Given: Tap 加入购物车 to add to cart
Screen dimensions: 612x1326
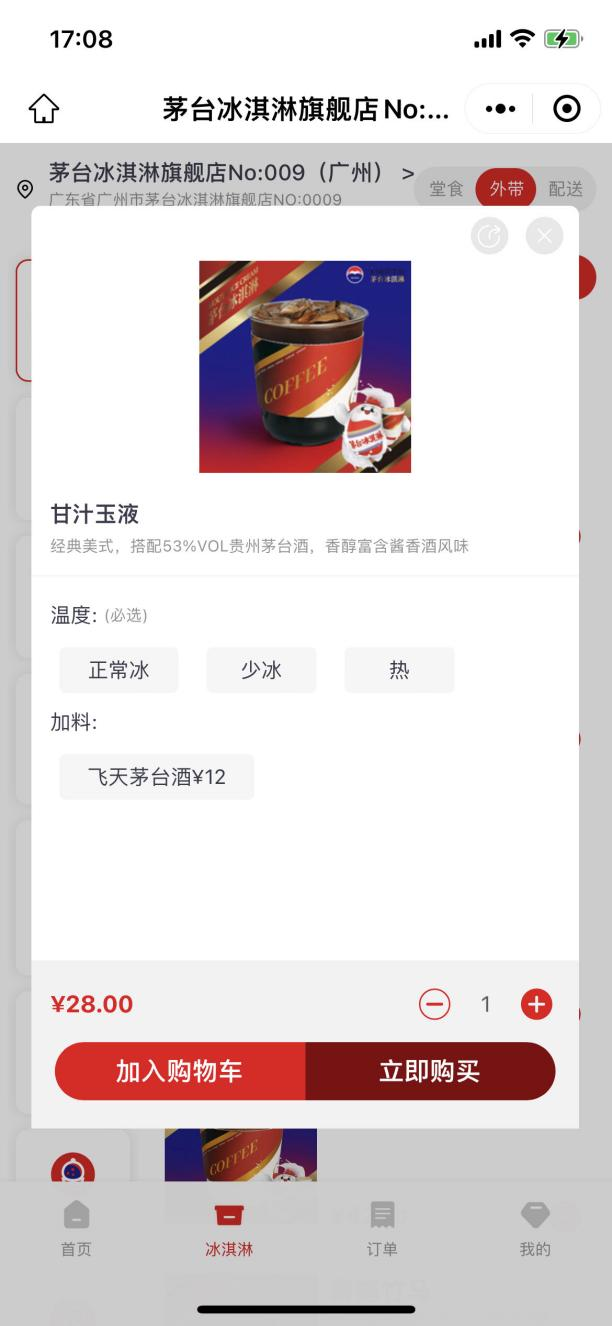Looking at the screenshot, I should point(180,1071).
